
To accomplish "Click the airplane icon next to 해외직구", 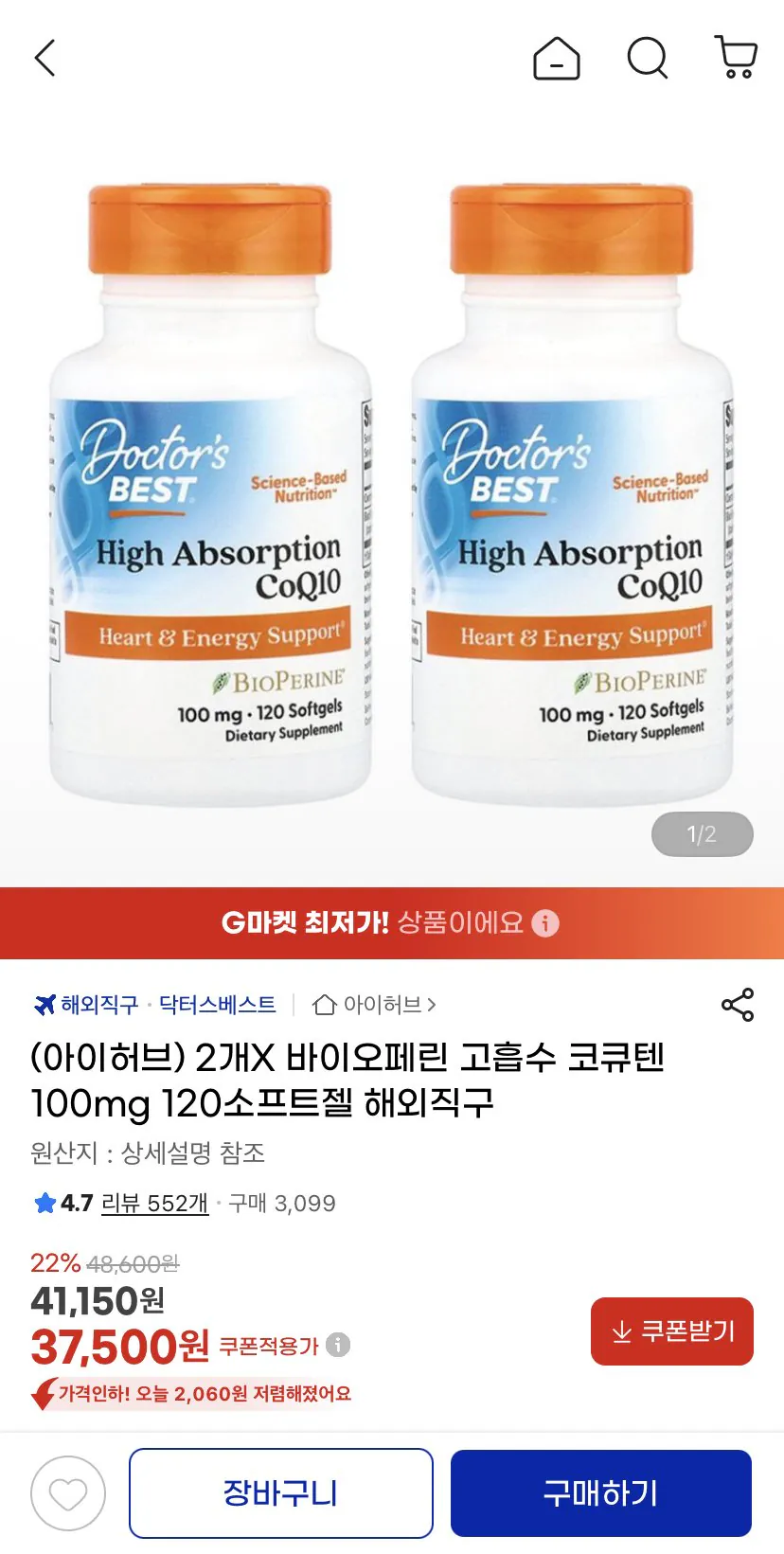I will tap(42, 1006).
